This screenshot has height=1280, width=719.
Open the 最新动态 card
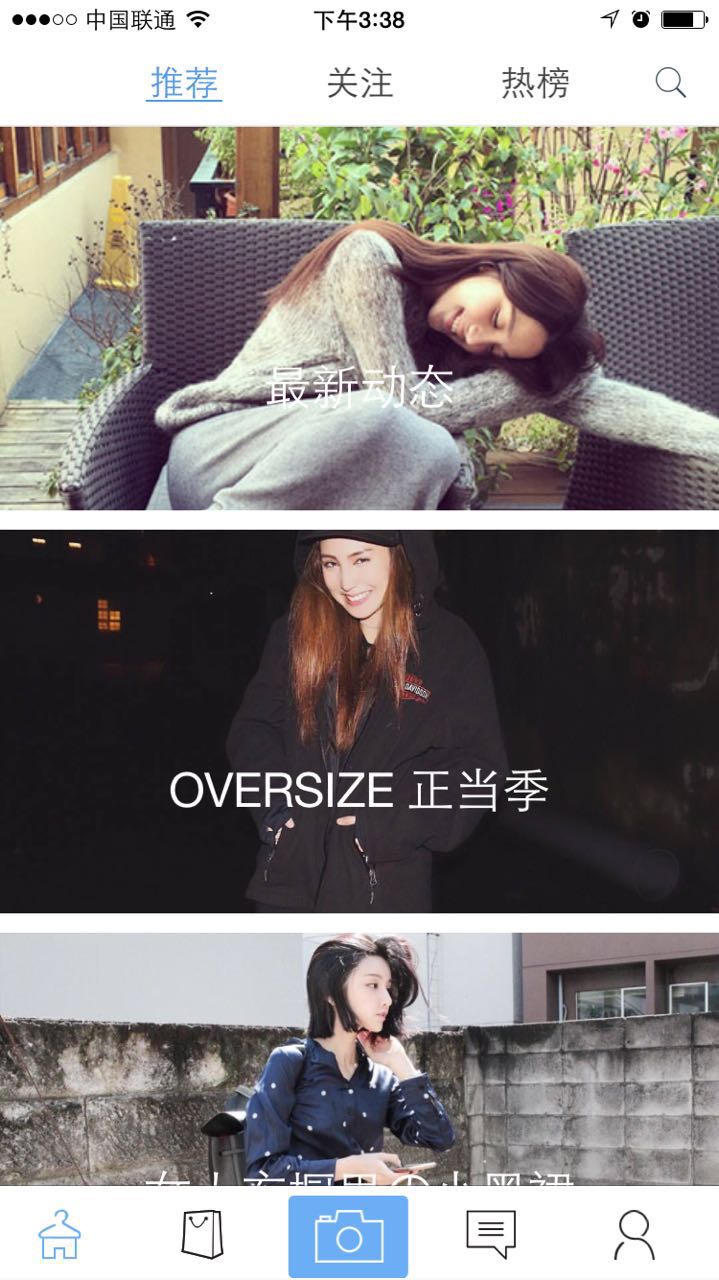[359, 320]
